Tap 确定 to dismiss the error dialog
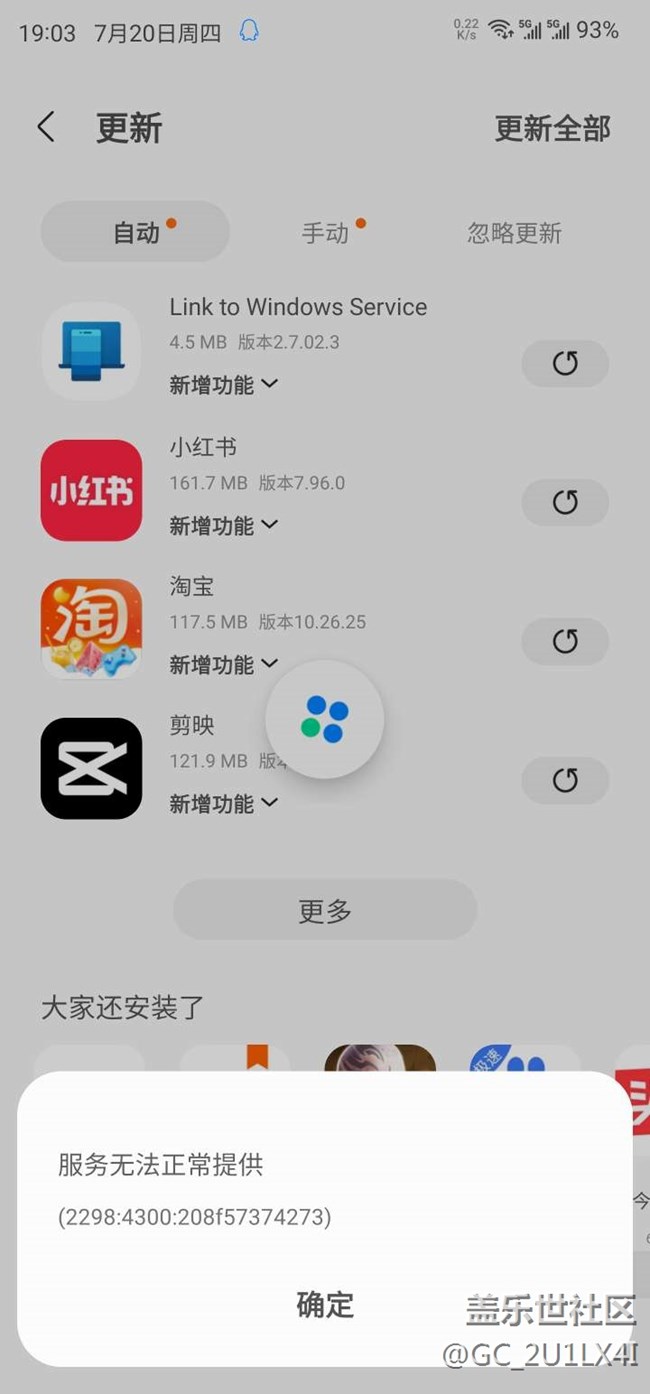The image size is (650, 1394). click(325, 1304)
